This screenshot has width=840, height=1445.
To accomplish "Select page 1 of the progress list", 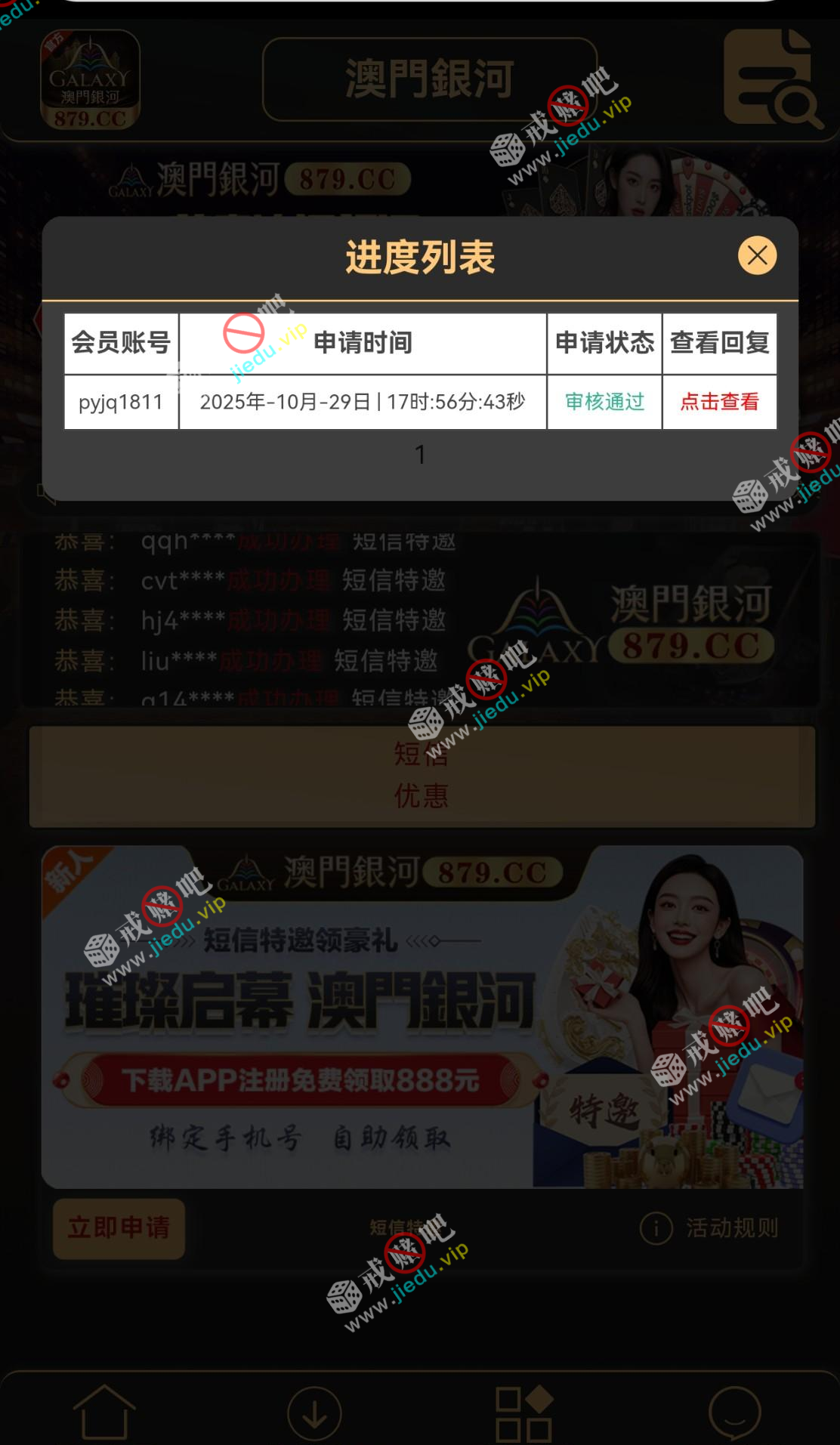I will [420, 455].
